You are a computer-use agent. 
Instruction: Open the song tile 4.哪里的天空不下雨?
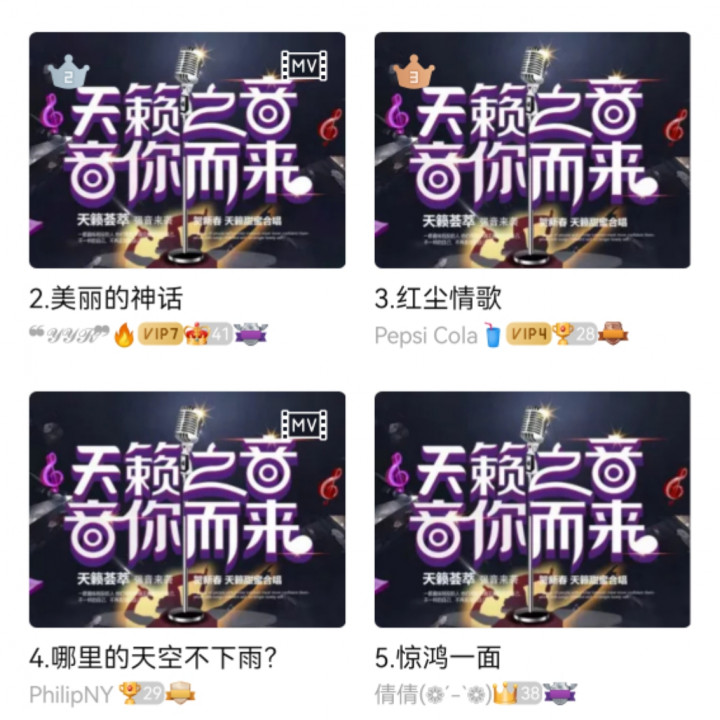click(x=187, y=509)
